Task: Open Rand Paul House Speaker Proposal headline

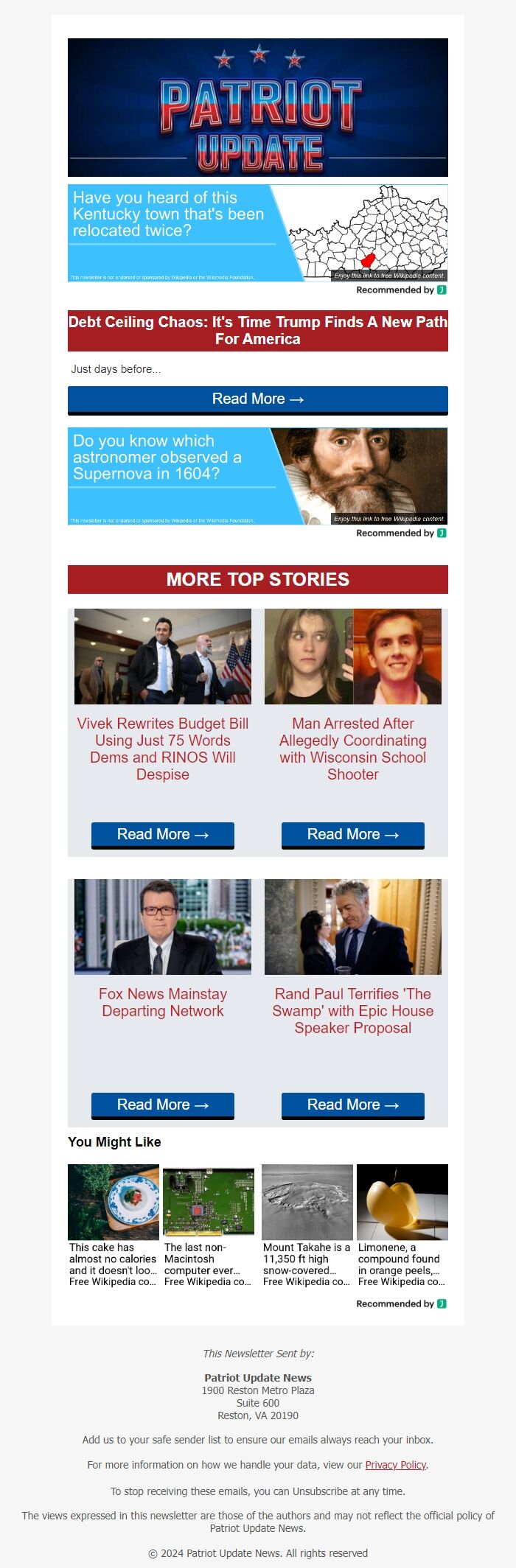Action: point(352,1011)
